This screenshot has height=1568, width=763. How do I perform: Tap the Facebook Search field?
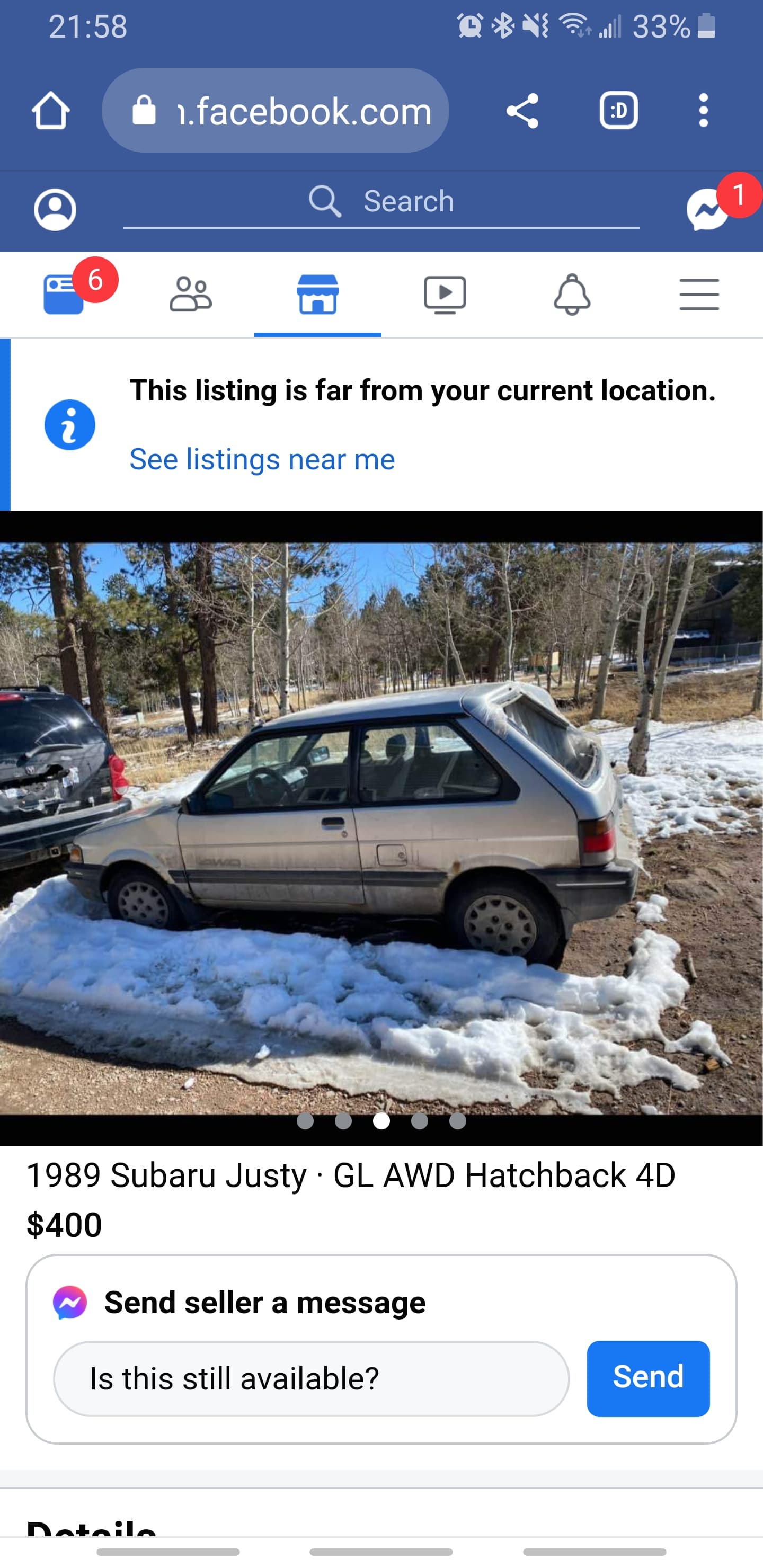(x=381, y=202)
